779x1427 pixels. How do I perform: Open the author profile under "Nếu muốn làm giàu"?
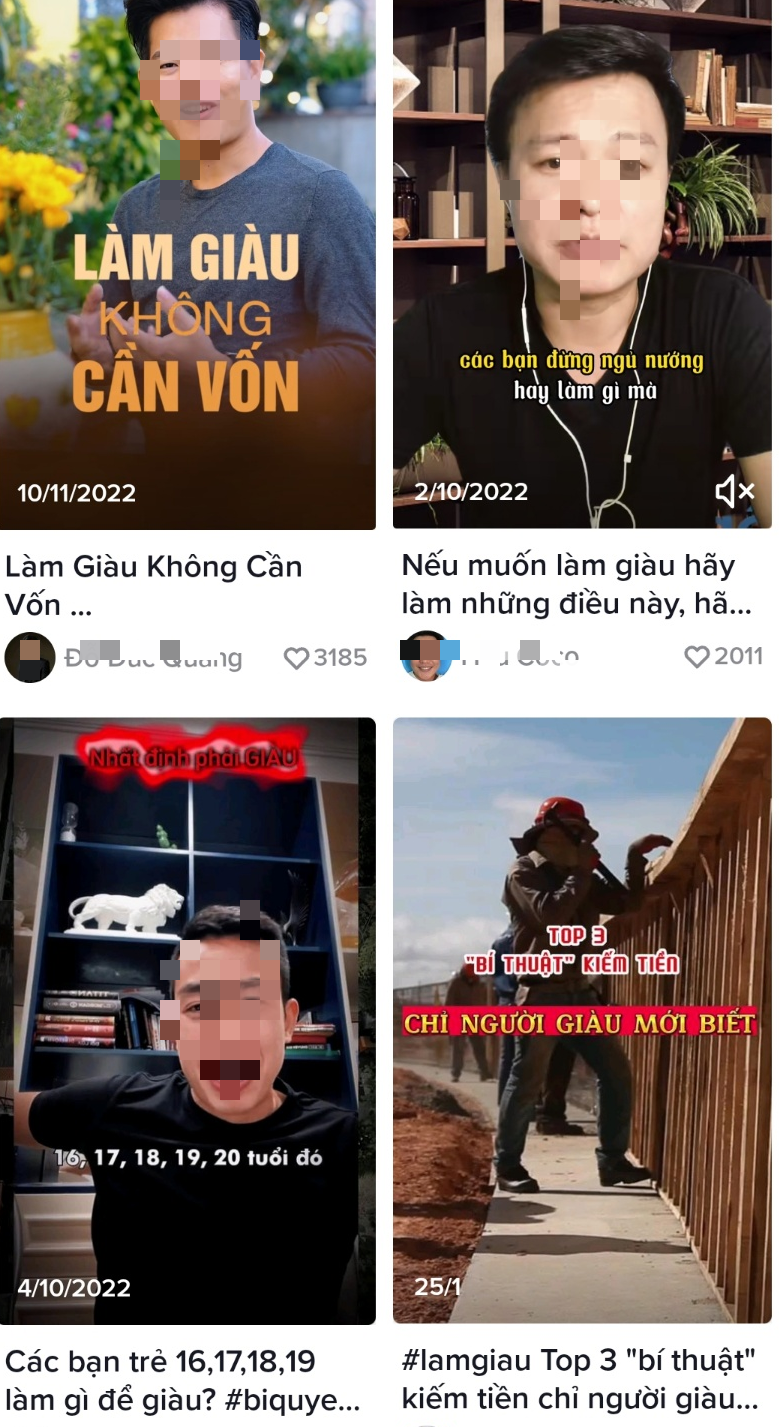coord(426,656)
